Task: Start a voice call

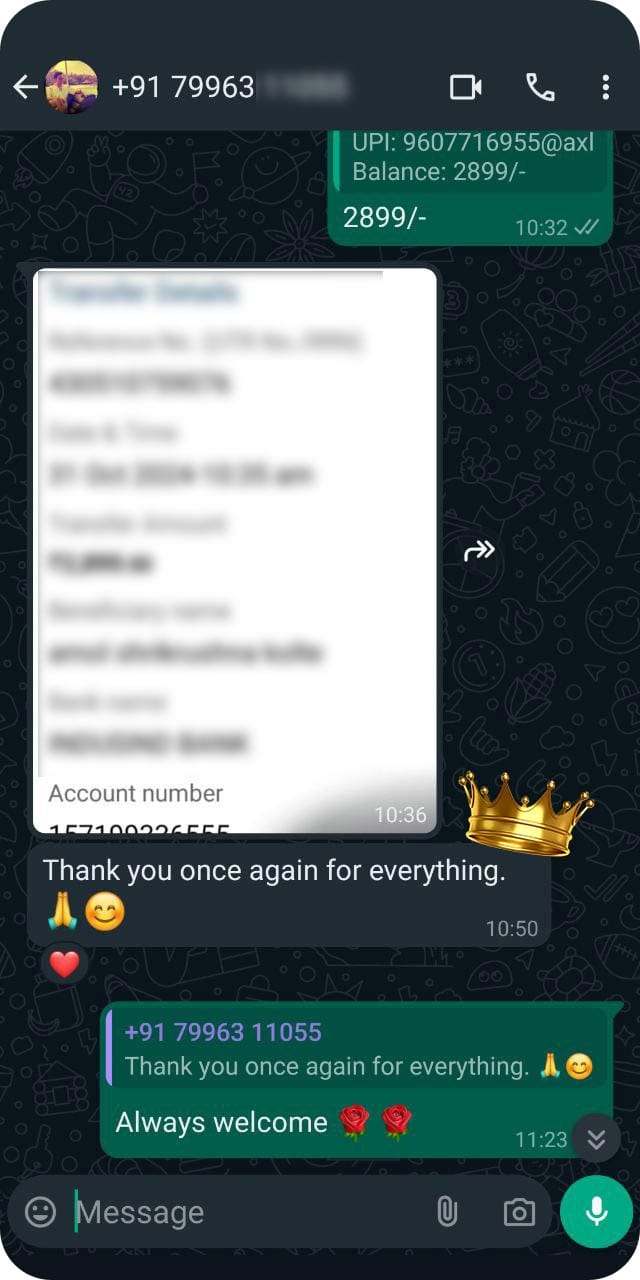Action: point(540,88)
